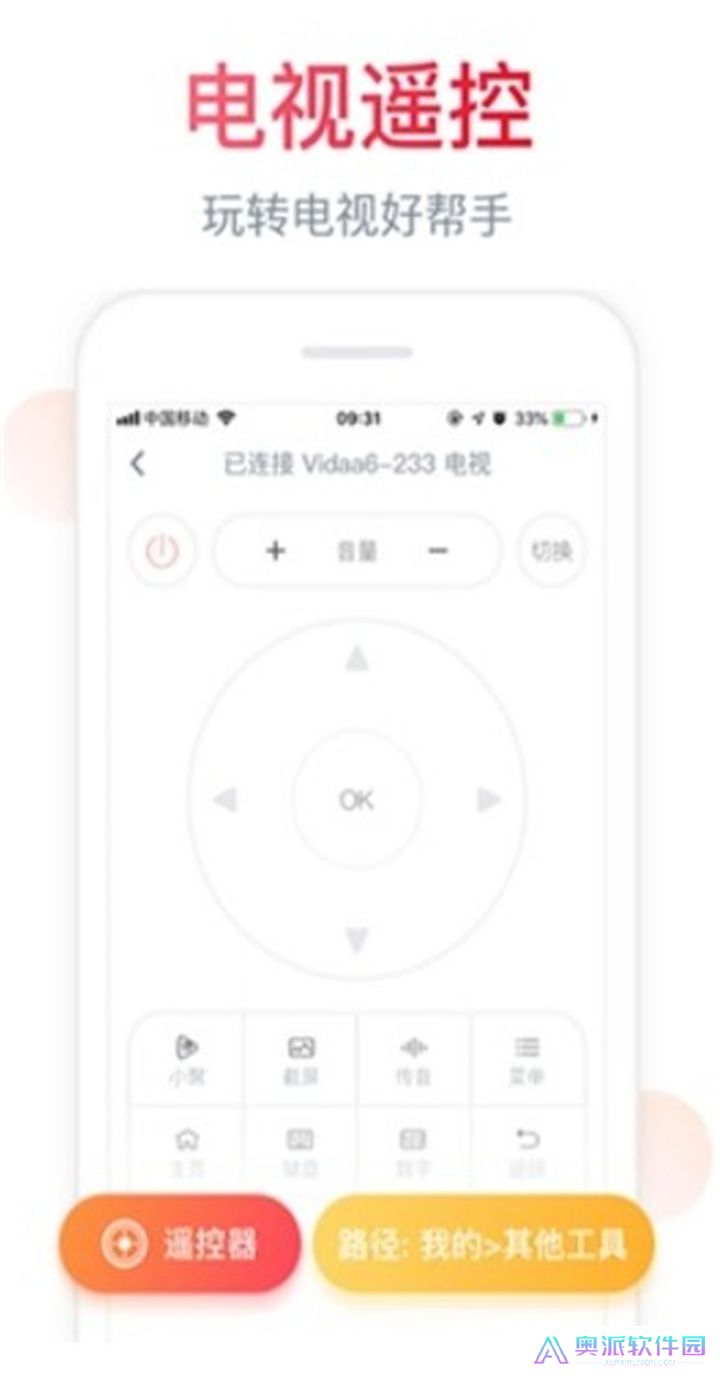Tap the power button to turn off TV

pyautogui.click(x=162, y=550)
